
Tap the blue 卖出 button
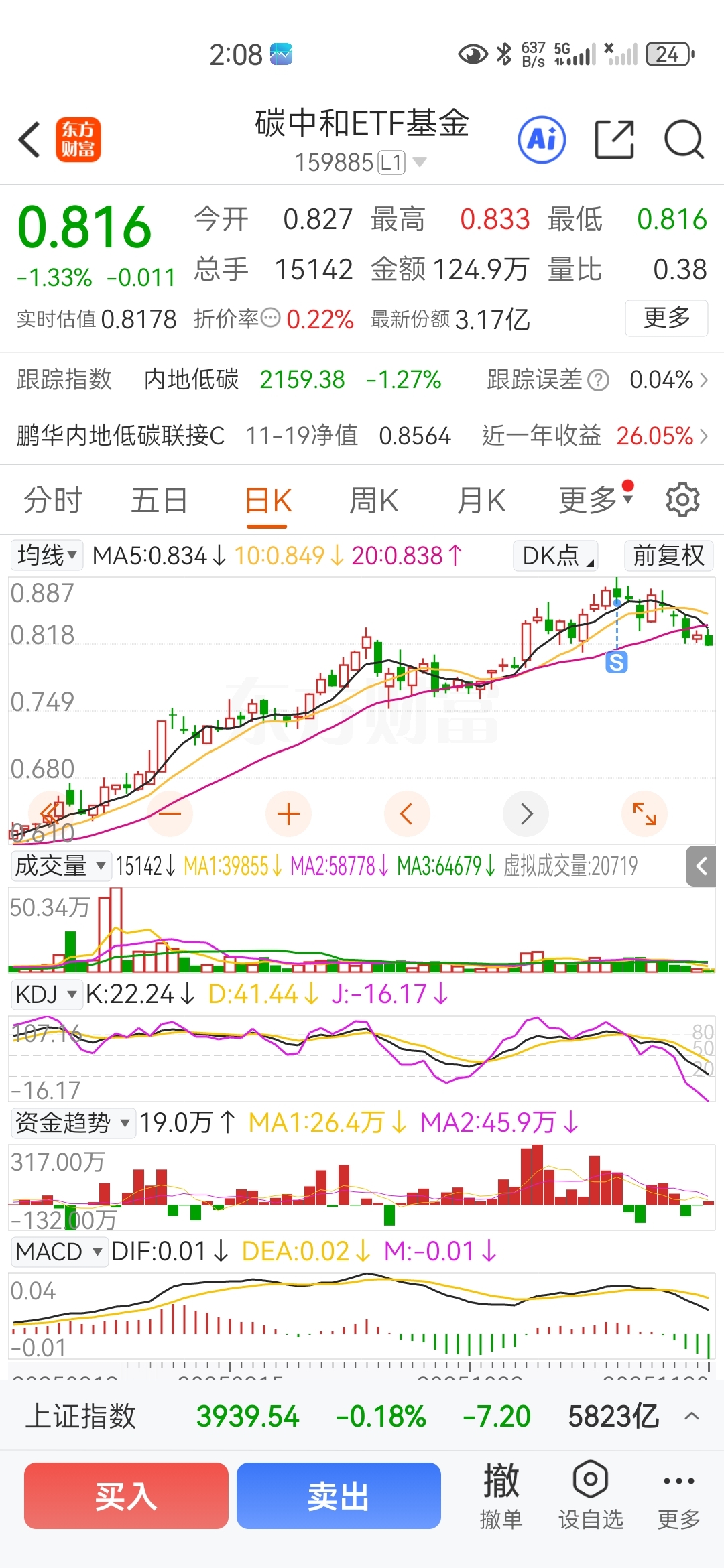(x=339, y=1496)
